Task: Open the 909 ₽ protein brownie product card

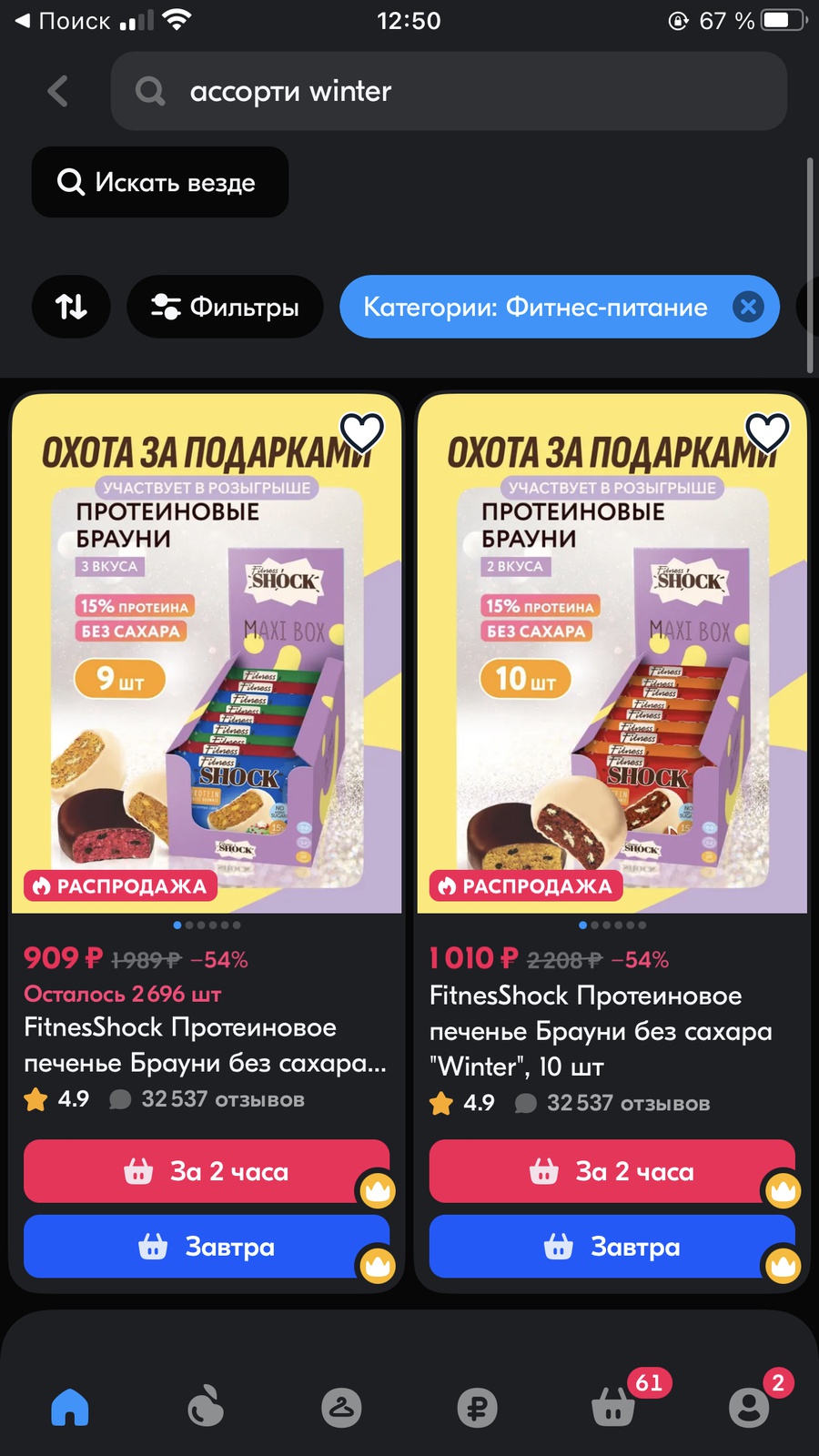Action: (207, 1045)
